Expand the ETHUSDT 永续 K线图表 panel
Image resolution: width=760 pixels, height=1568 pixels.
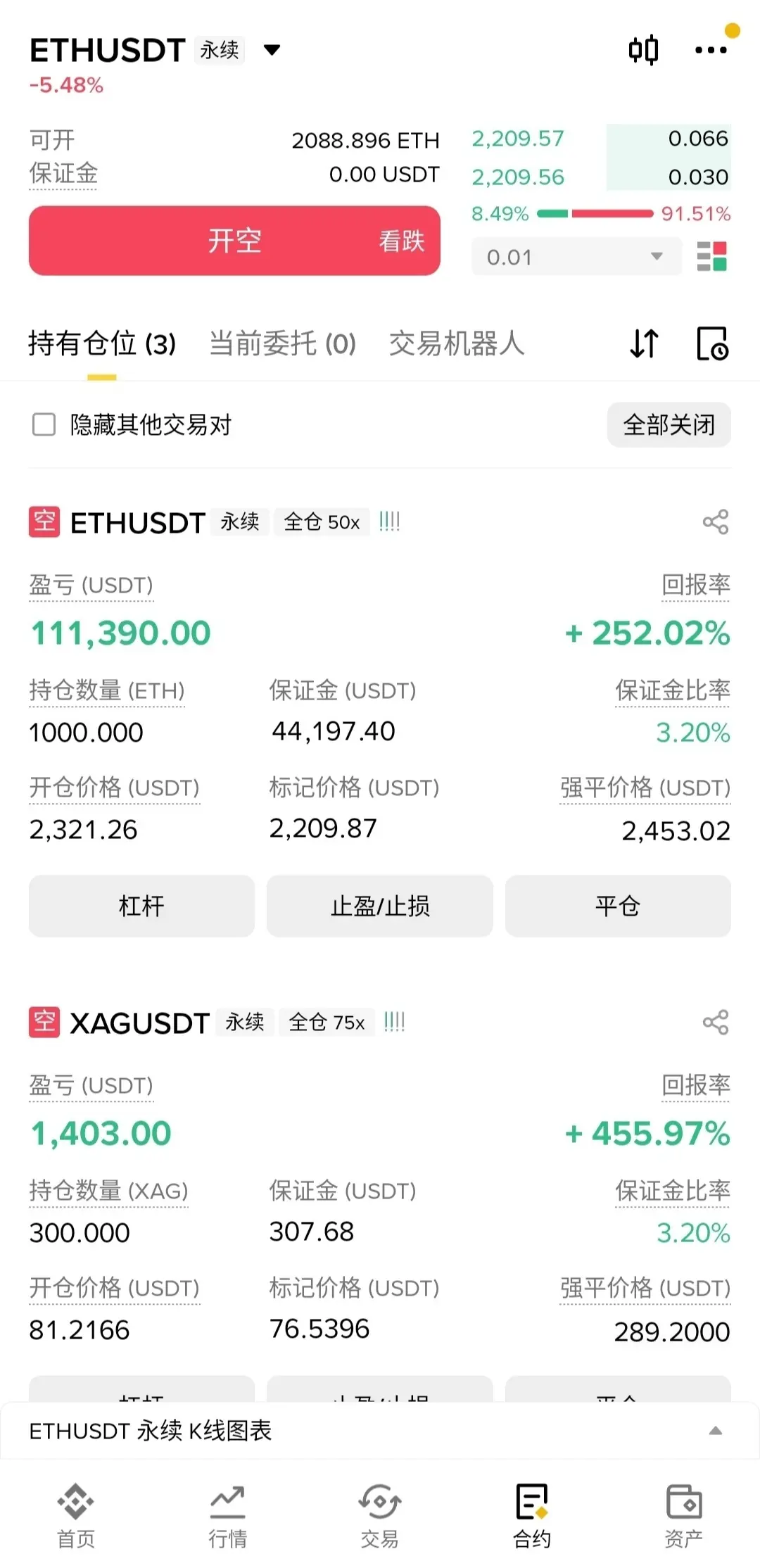point(380,1431)
